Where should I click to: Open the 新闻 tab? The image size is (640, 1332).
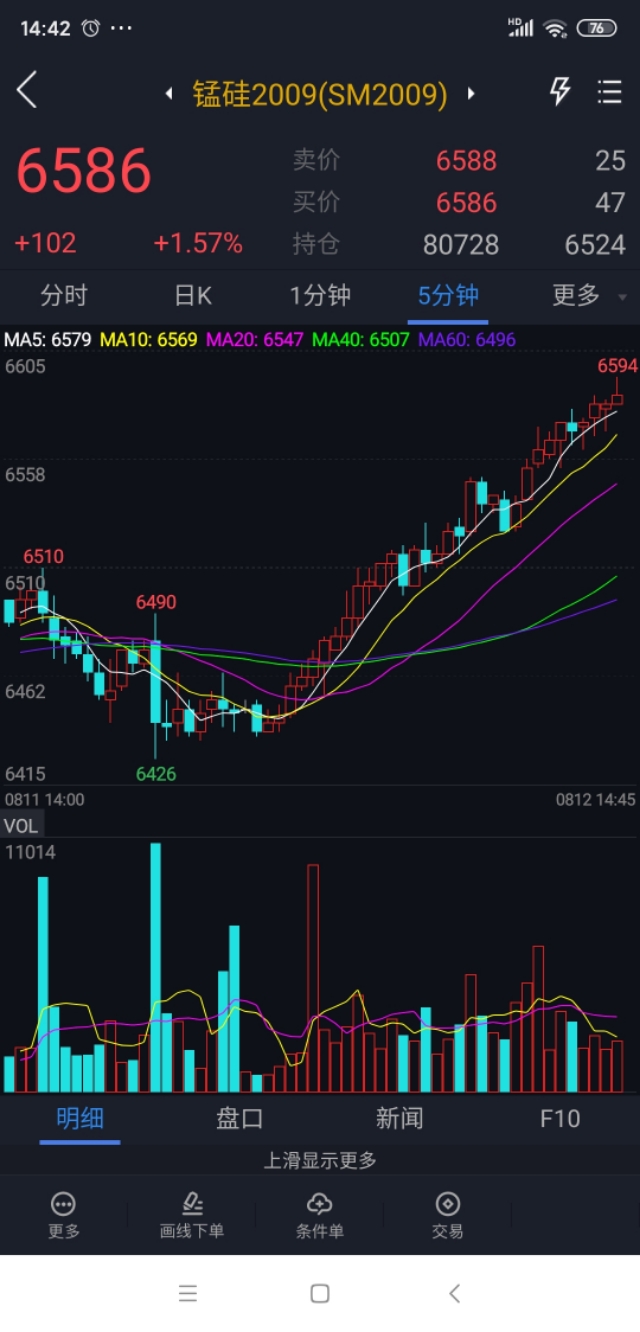click(399, 1118)
